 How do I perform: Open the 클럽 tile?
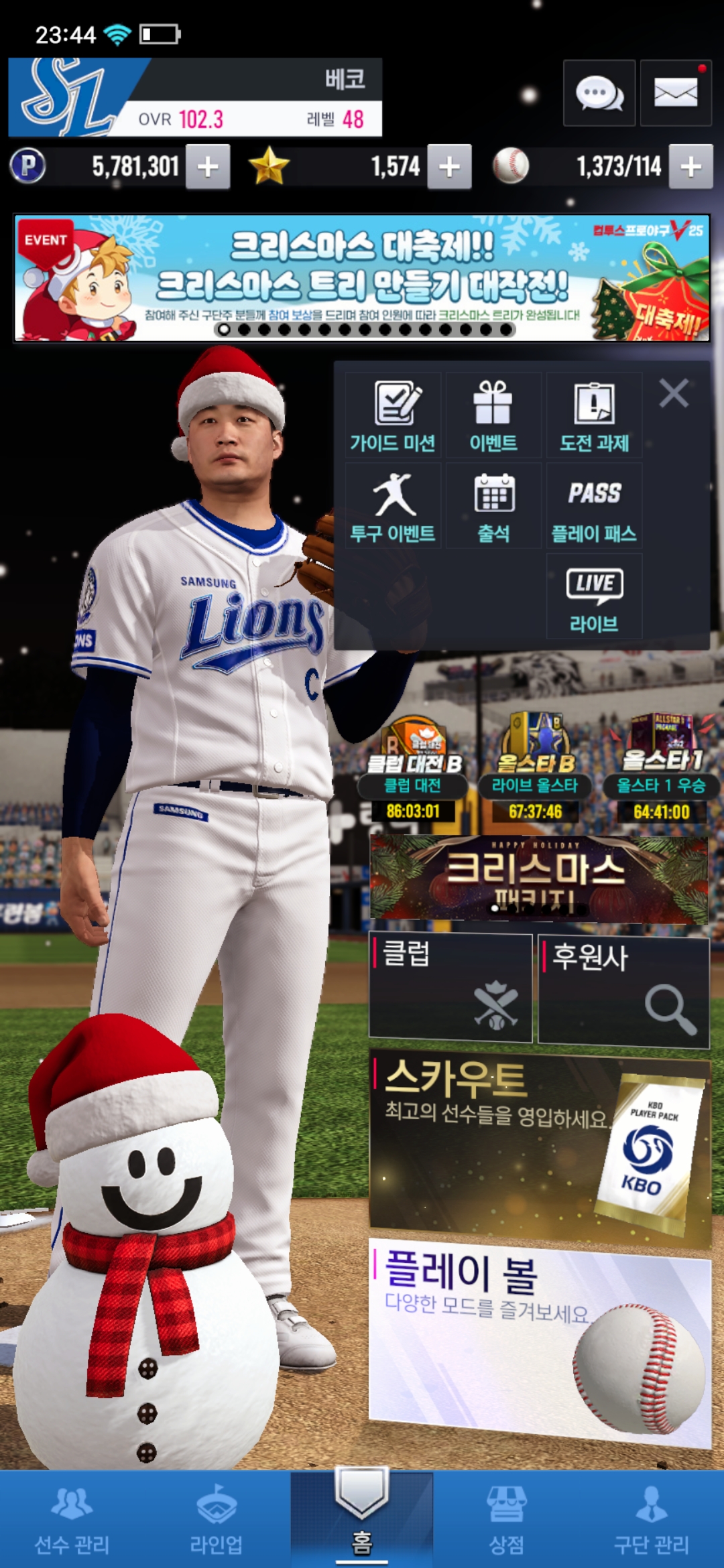pyautogui.click(x=450, y=988)
